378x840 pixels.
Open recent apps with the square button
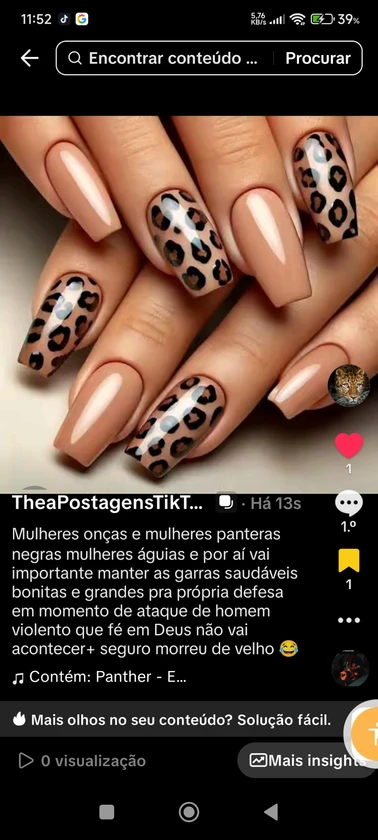coord(107,812)
